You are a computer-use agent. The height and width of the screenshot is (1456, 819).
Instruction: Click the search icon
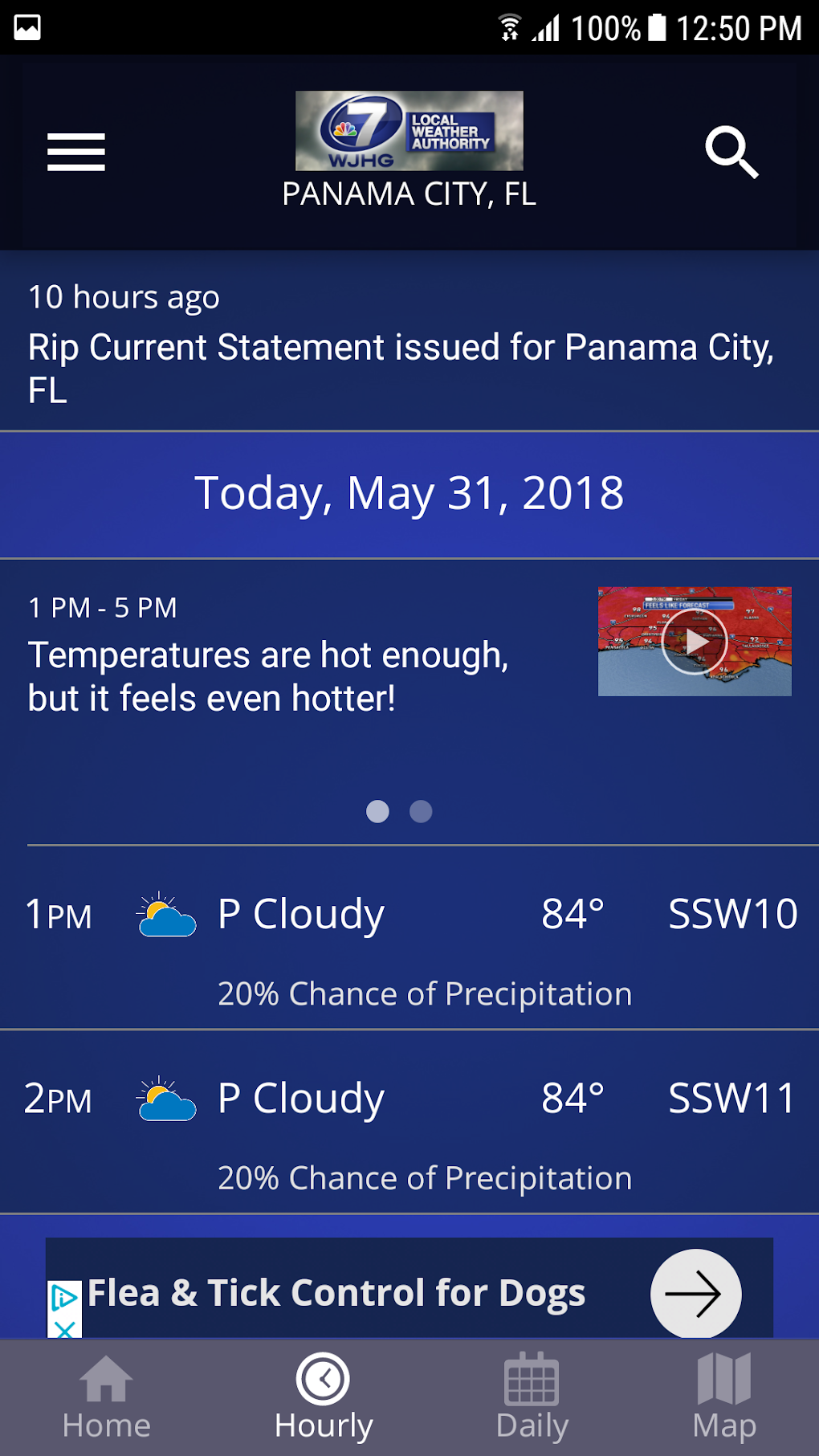[732, 153]
